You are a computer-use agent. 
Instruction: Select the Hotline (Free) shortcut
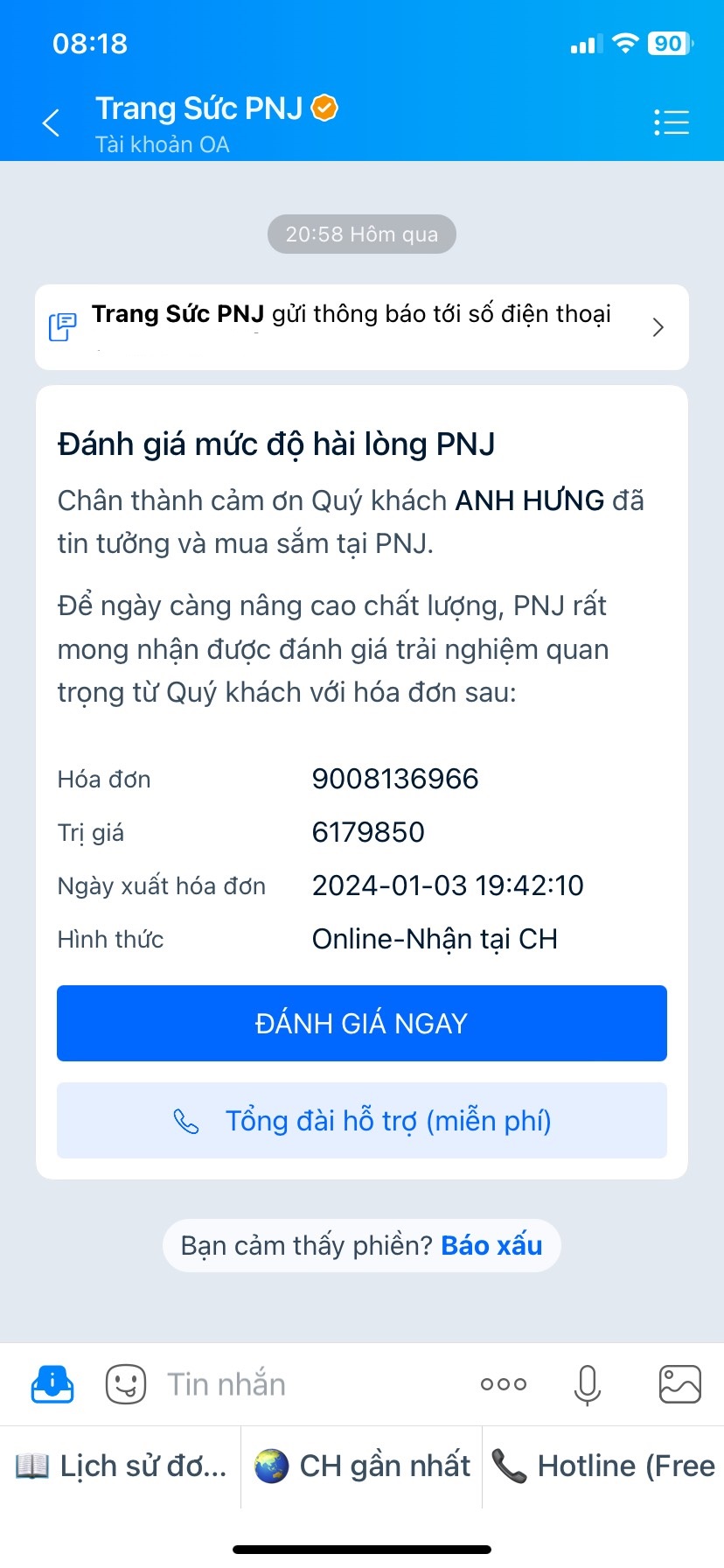pyautogui.click(x=603, y=1466)
